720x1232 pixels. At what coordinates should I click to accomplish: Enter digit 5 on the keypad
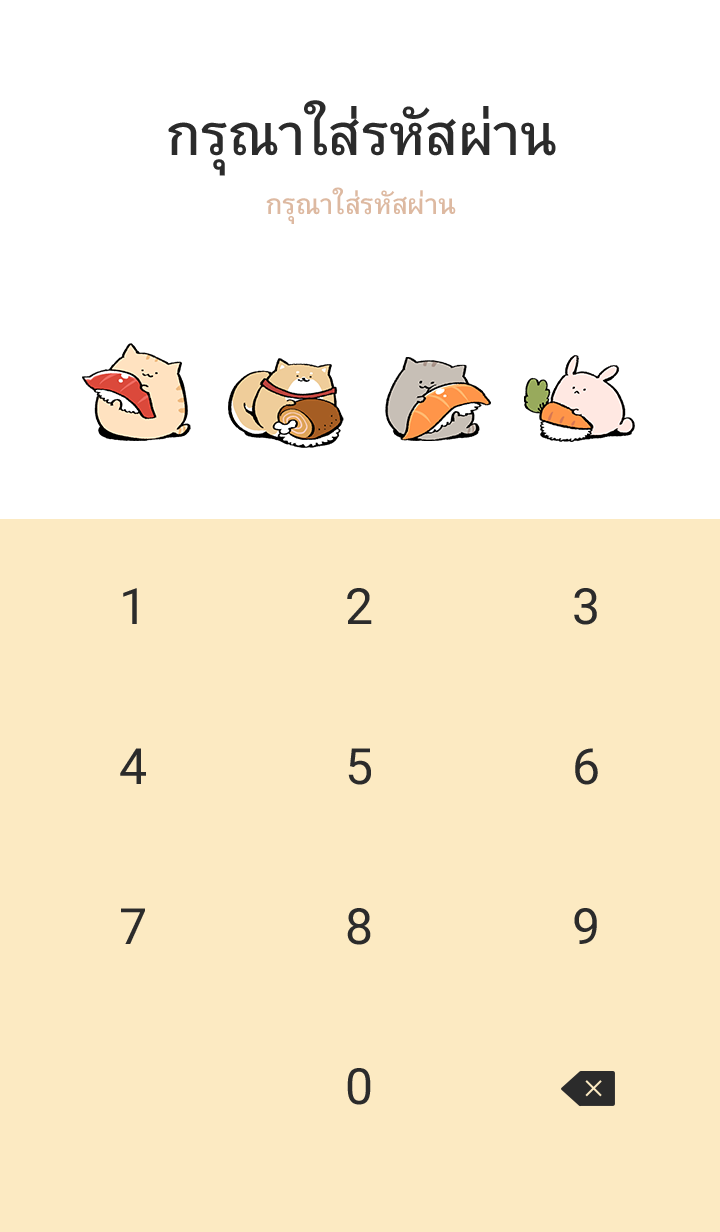359,768
